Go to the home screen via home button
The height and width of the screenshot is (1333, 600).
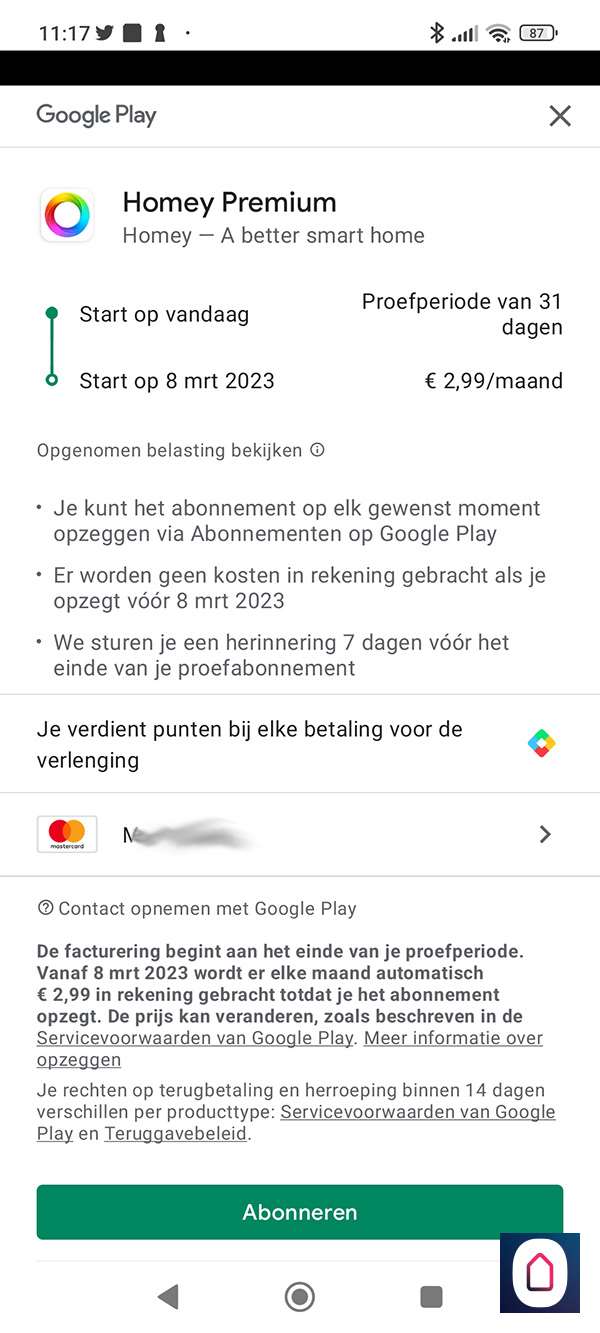click(300, 1297)
